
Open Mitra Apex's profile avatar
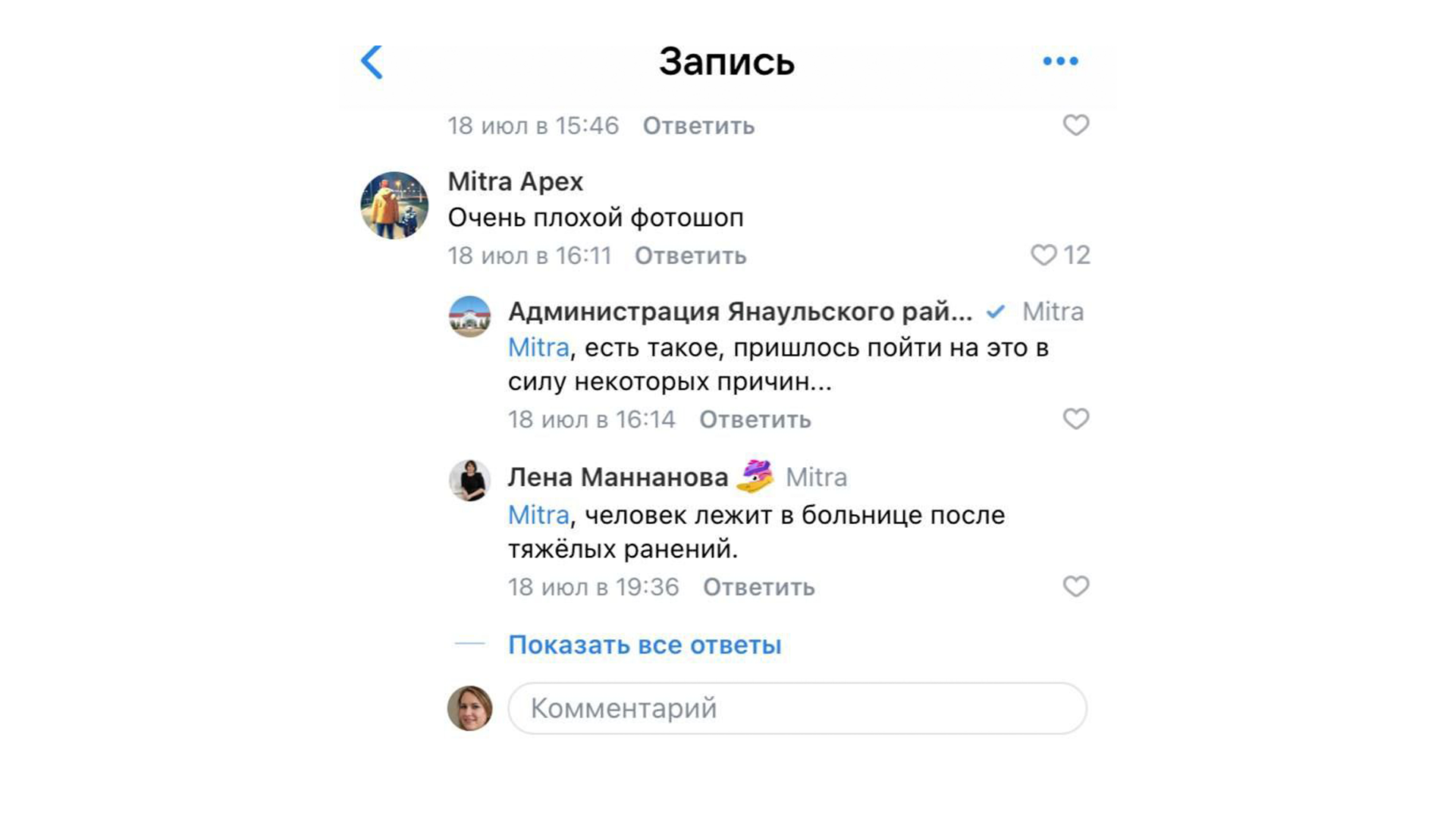[x=394, y=206]
